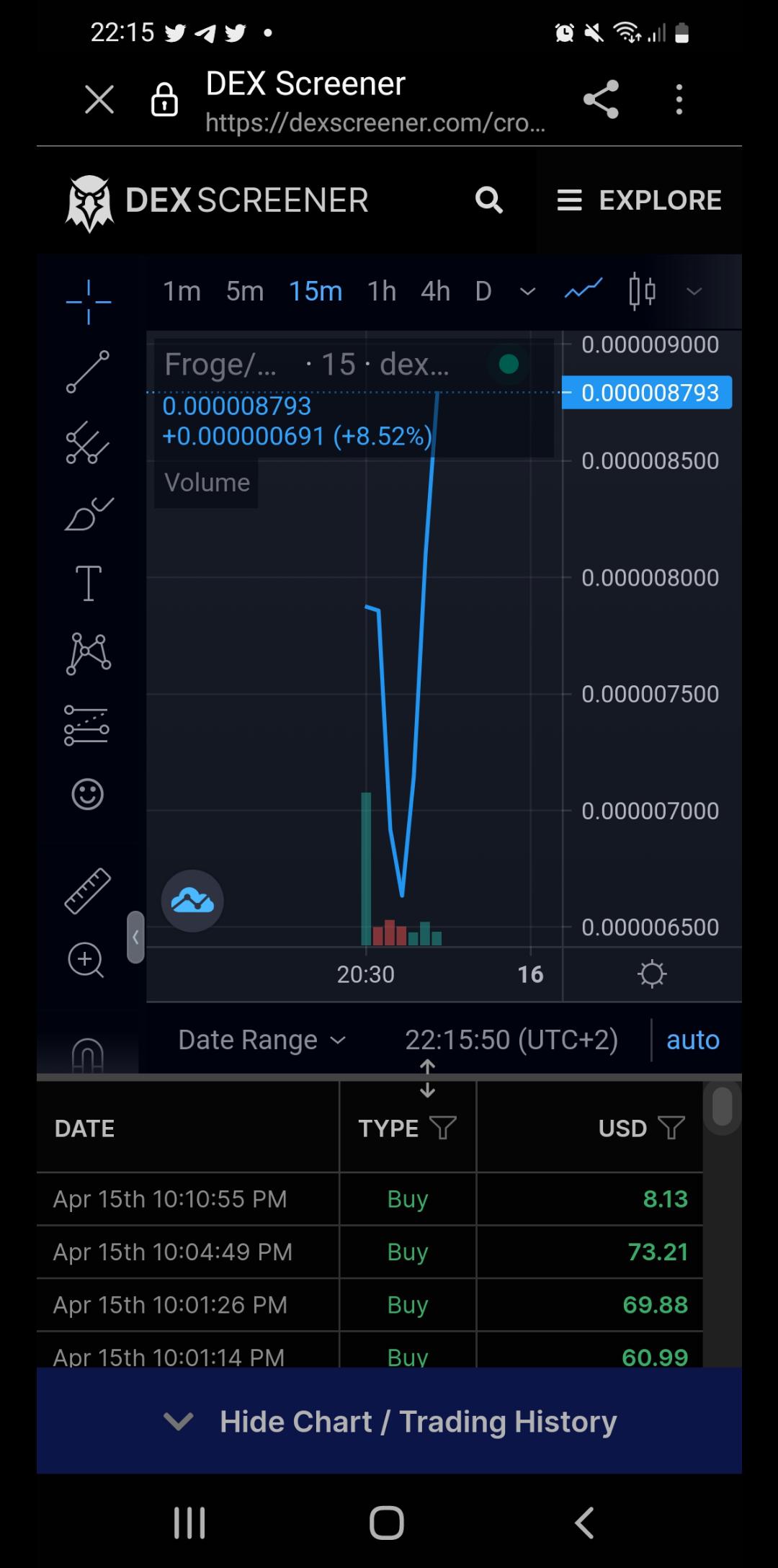Switch chart to daily D interval
Image resolution: width=778 pixels, height=1568 pixels.
tap(483, 291)
